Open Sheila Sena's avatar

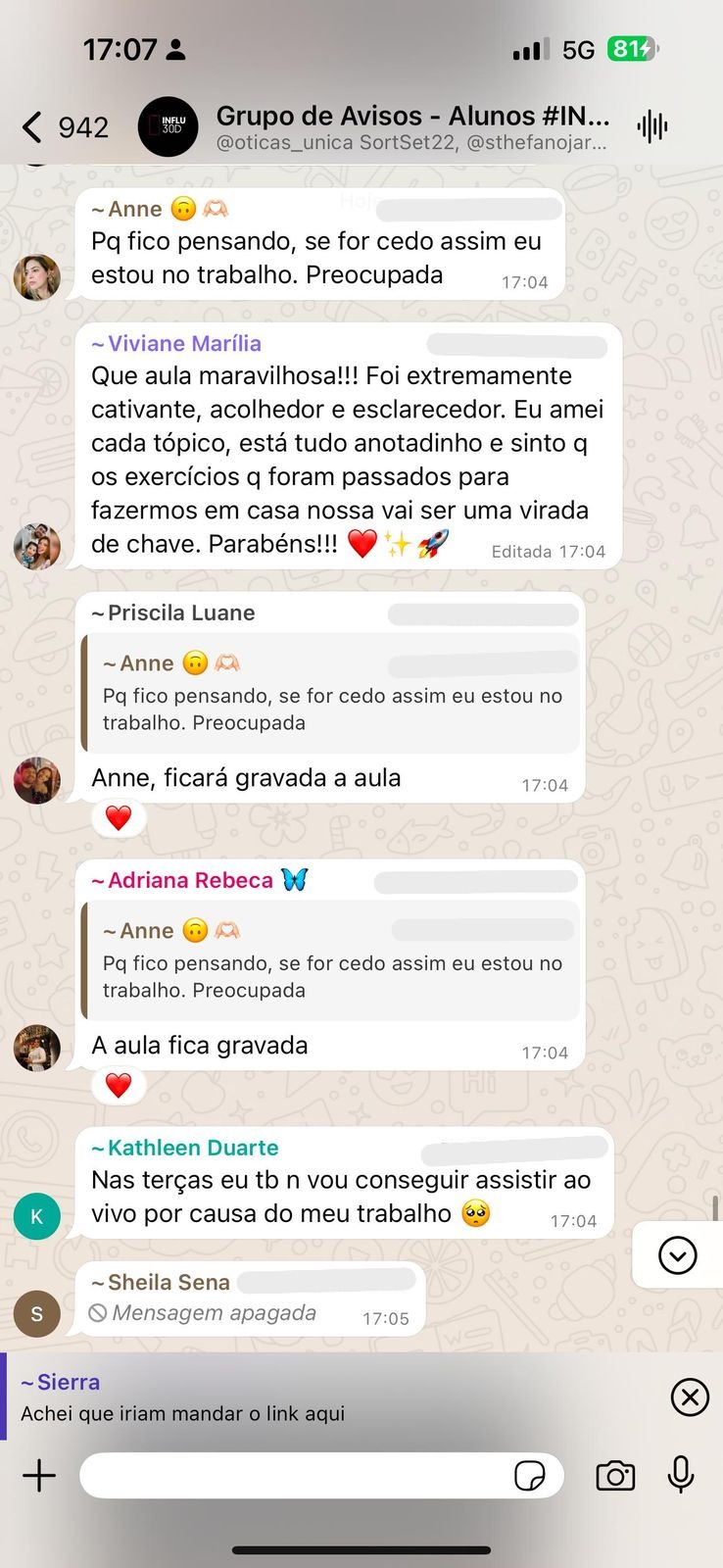tap(37, 1314)
